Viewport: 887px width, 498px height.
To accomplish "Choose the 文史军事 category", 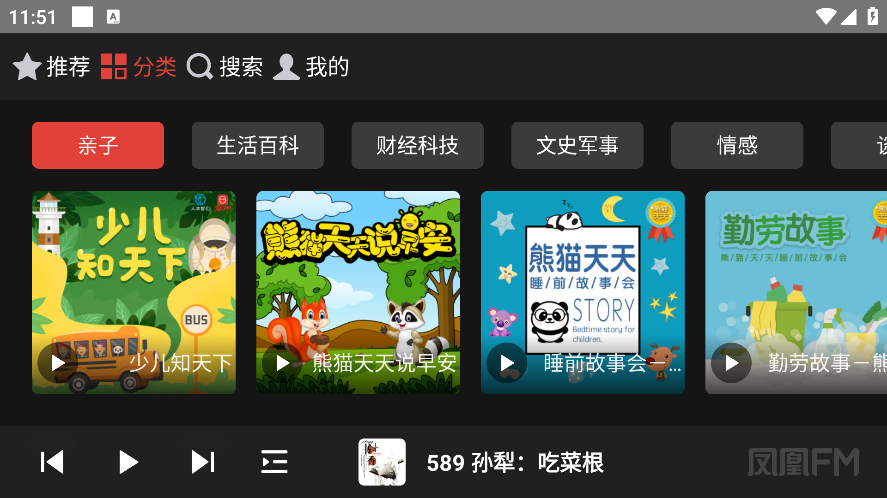I will pos(577,145).
